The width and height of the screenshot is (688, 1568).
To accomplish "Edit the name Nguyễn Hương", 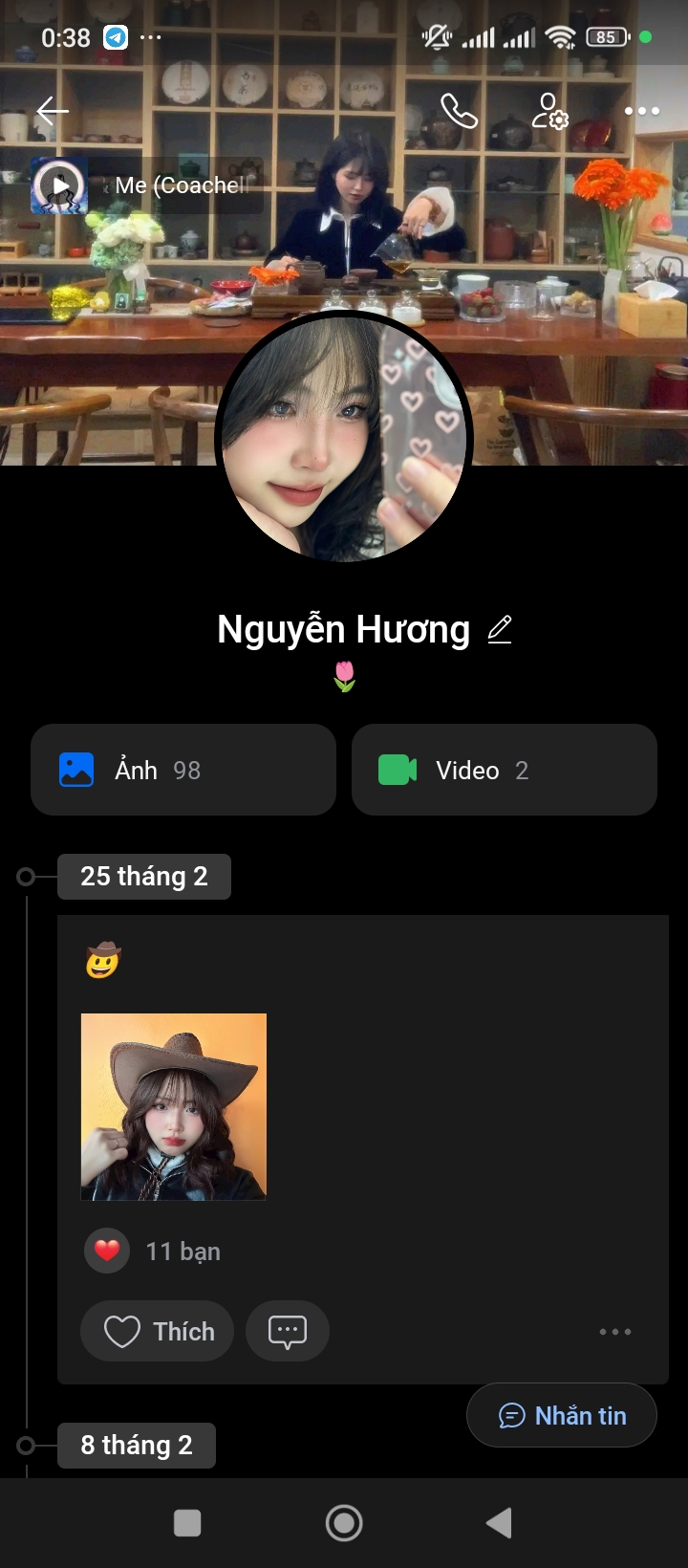I will coord(500,630).
